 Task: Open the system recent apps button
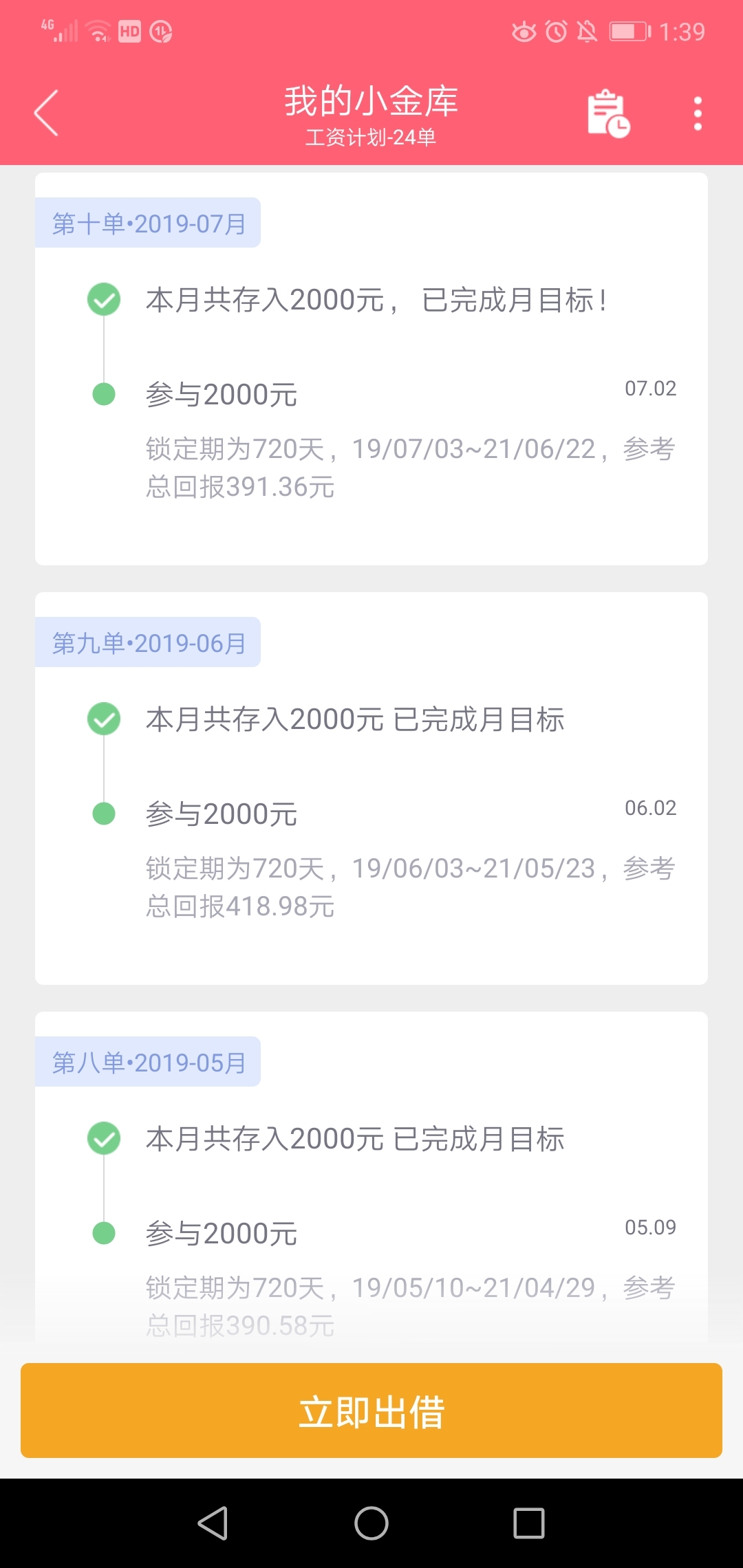tap(529, 1523)
